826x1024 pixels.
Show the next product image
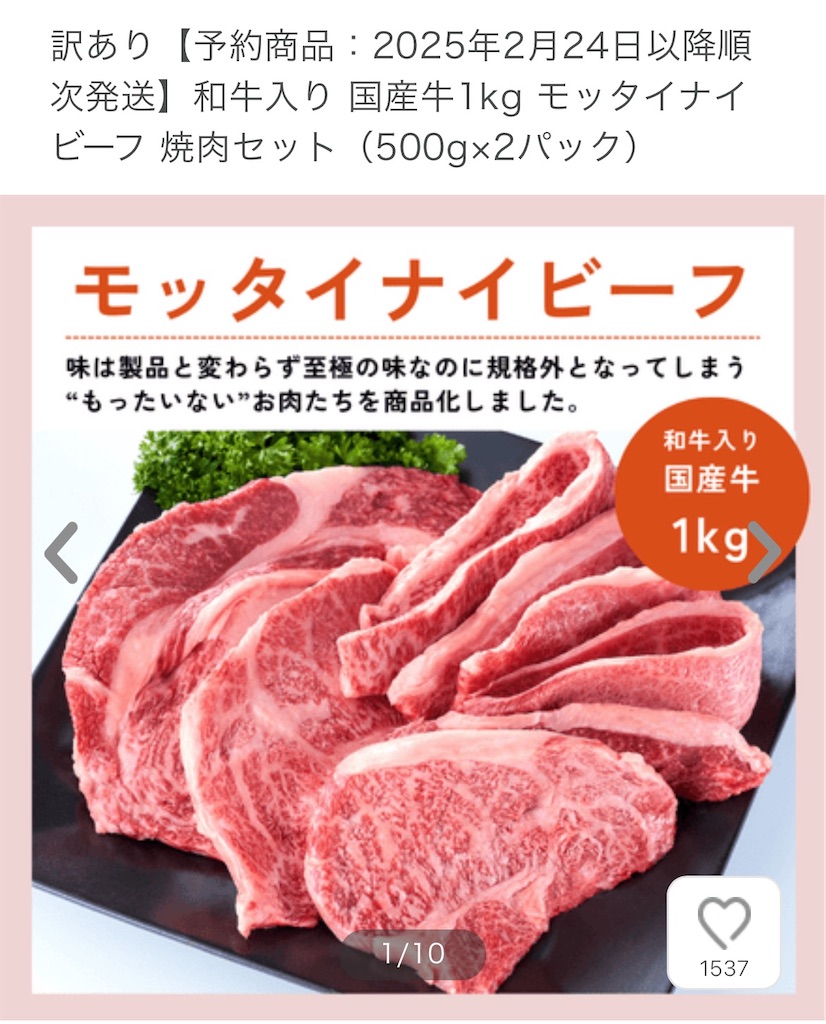pos(766,552)
